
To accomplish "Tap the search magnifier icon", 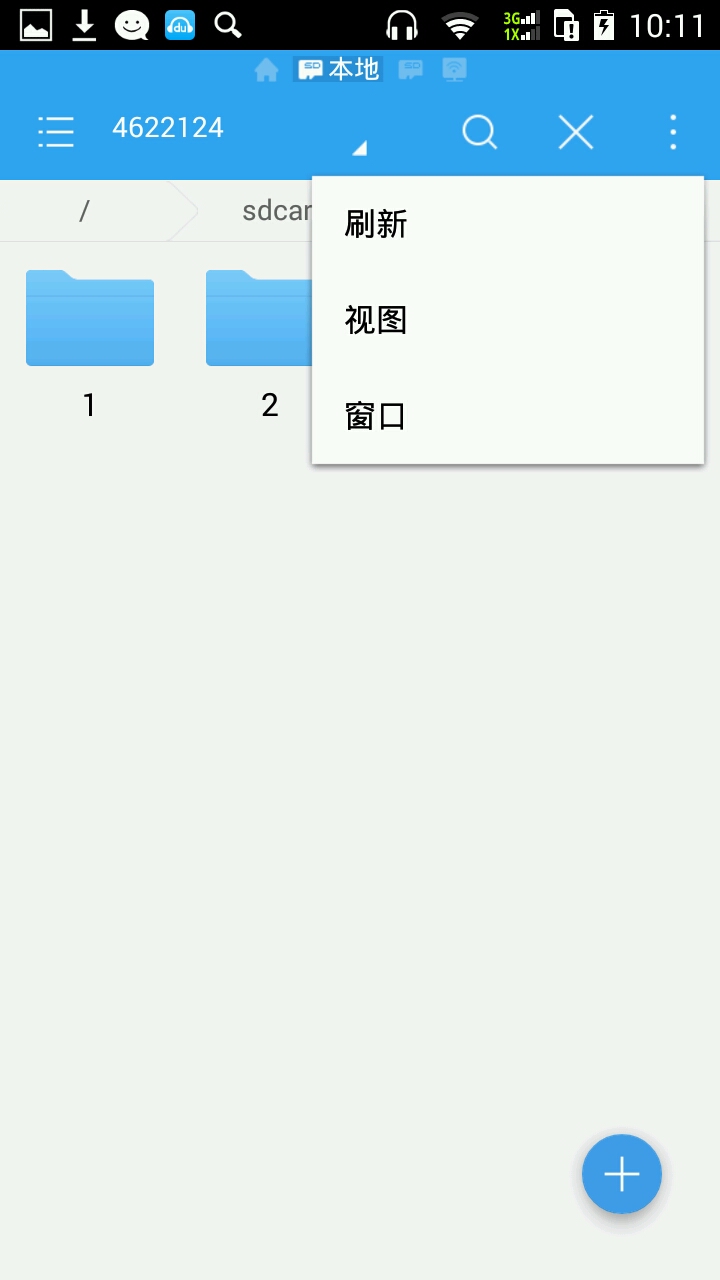I will (x=479, y=131).
